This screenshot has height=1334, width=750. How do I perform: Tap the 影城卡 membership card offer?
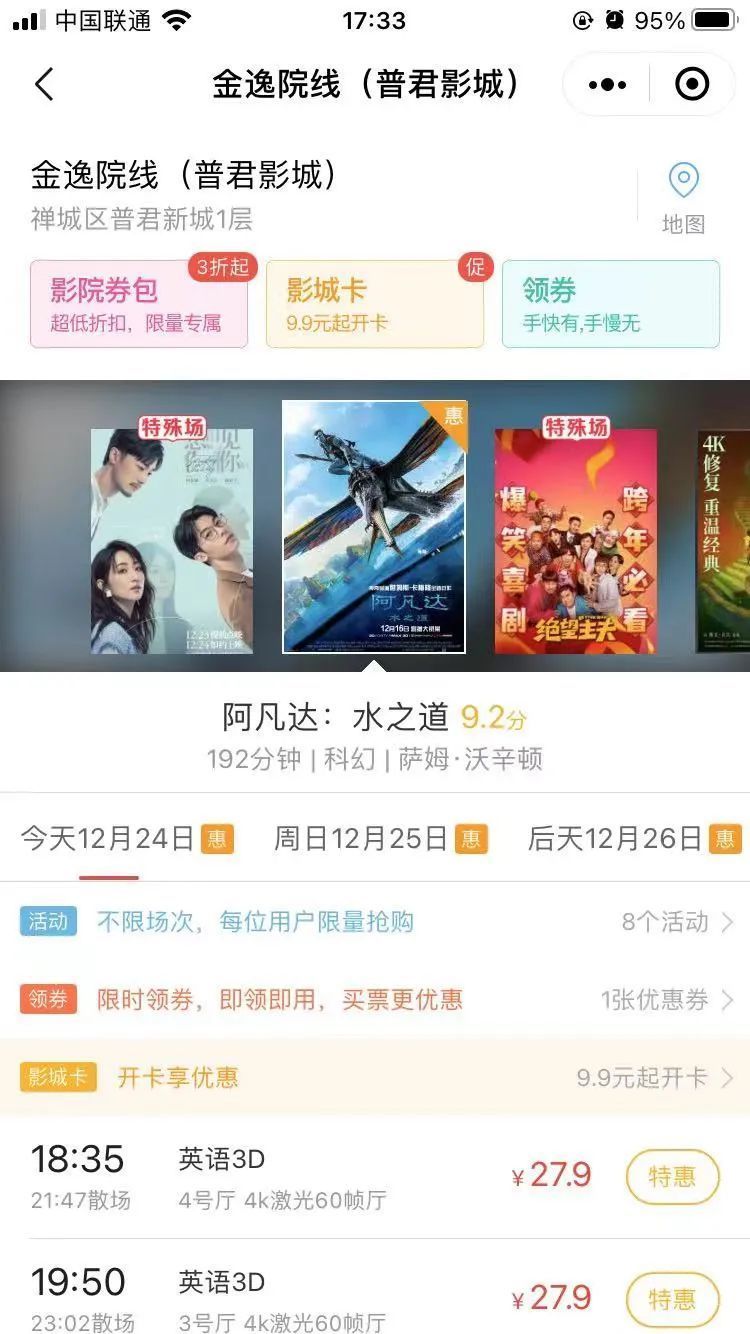coord(375,304)
